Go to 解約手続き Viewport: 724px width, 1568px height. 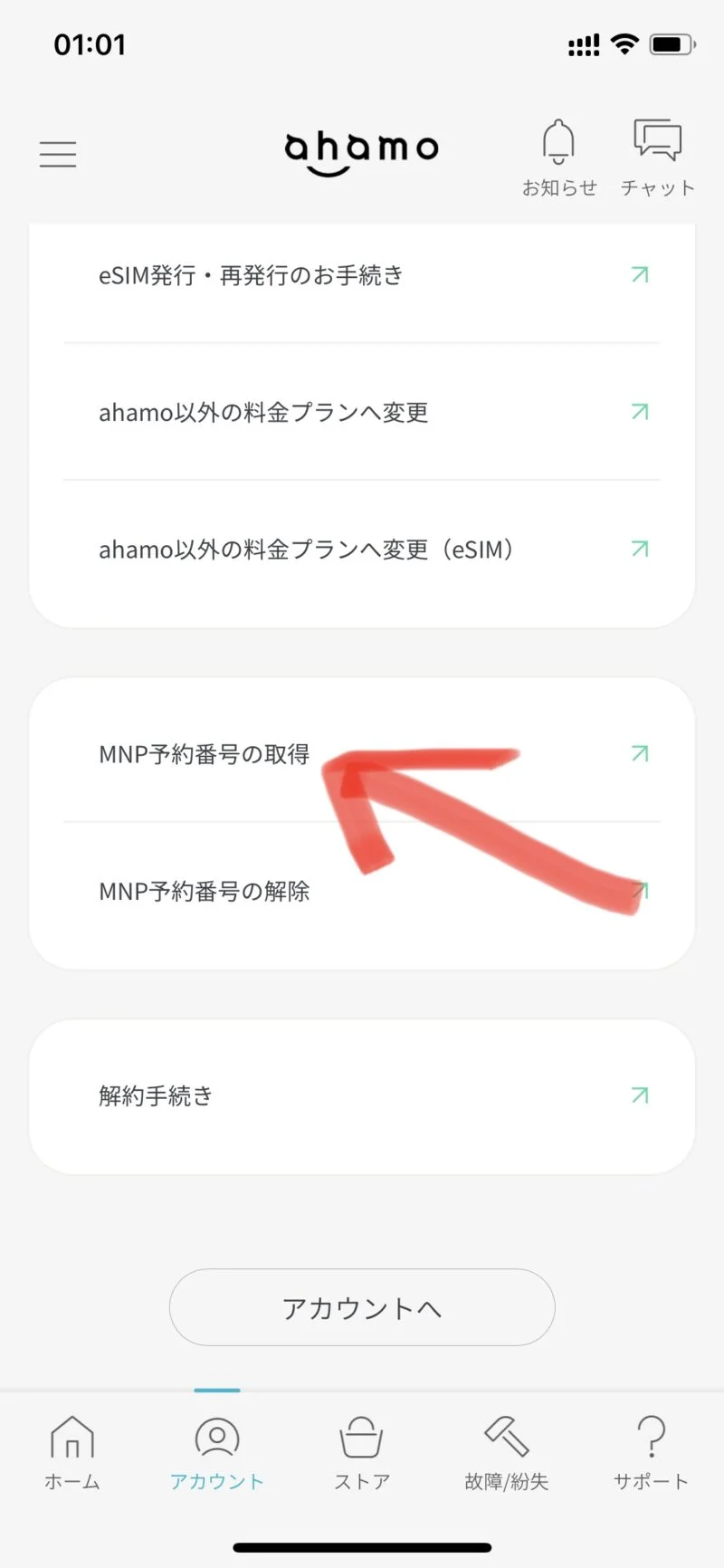362,1095
